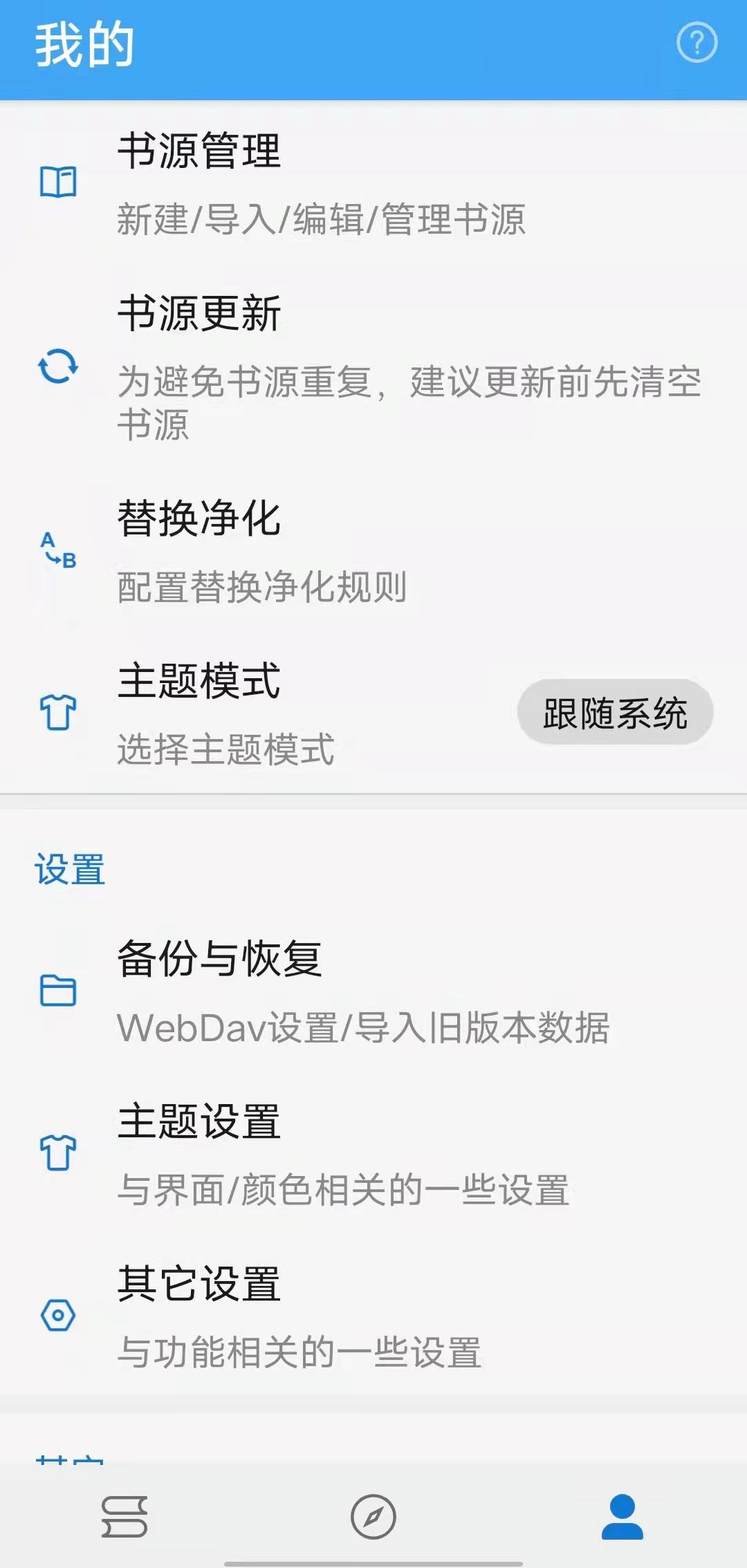Open 书源管理 book source management
The height and width of the screenshot is (1568, 747).
point(322,183)
